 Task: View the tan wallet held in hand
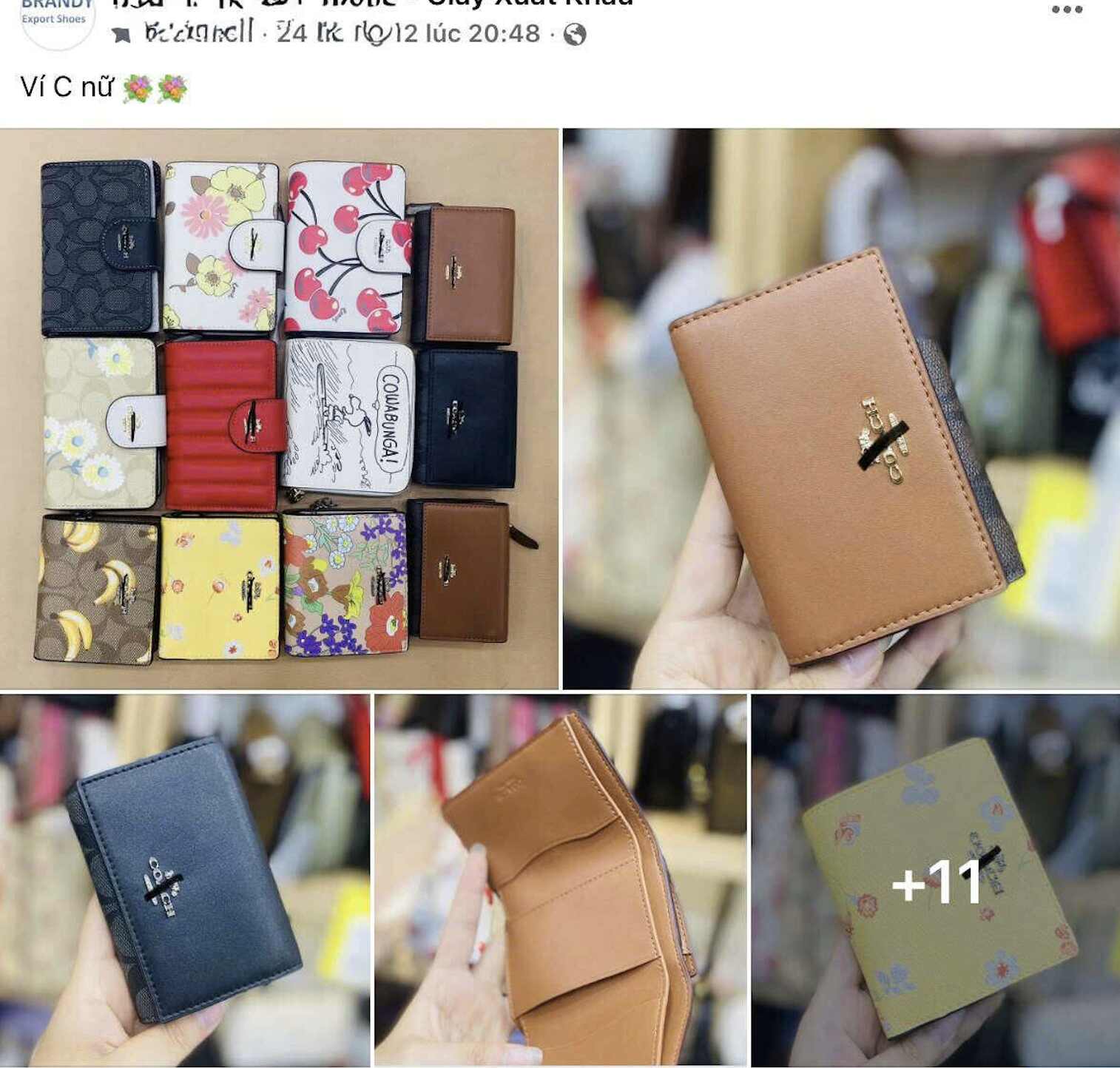pos(841,409)
